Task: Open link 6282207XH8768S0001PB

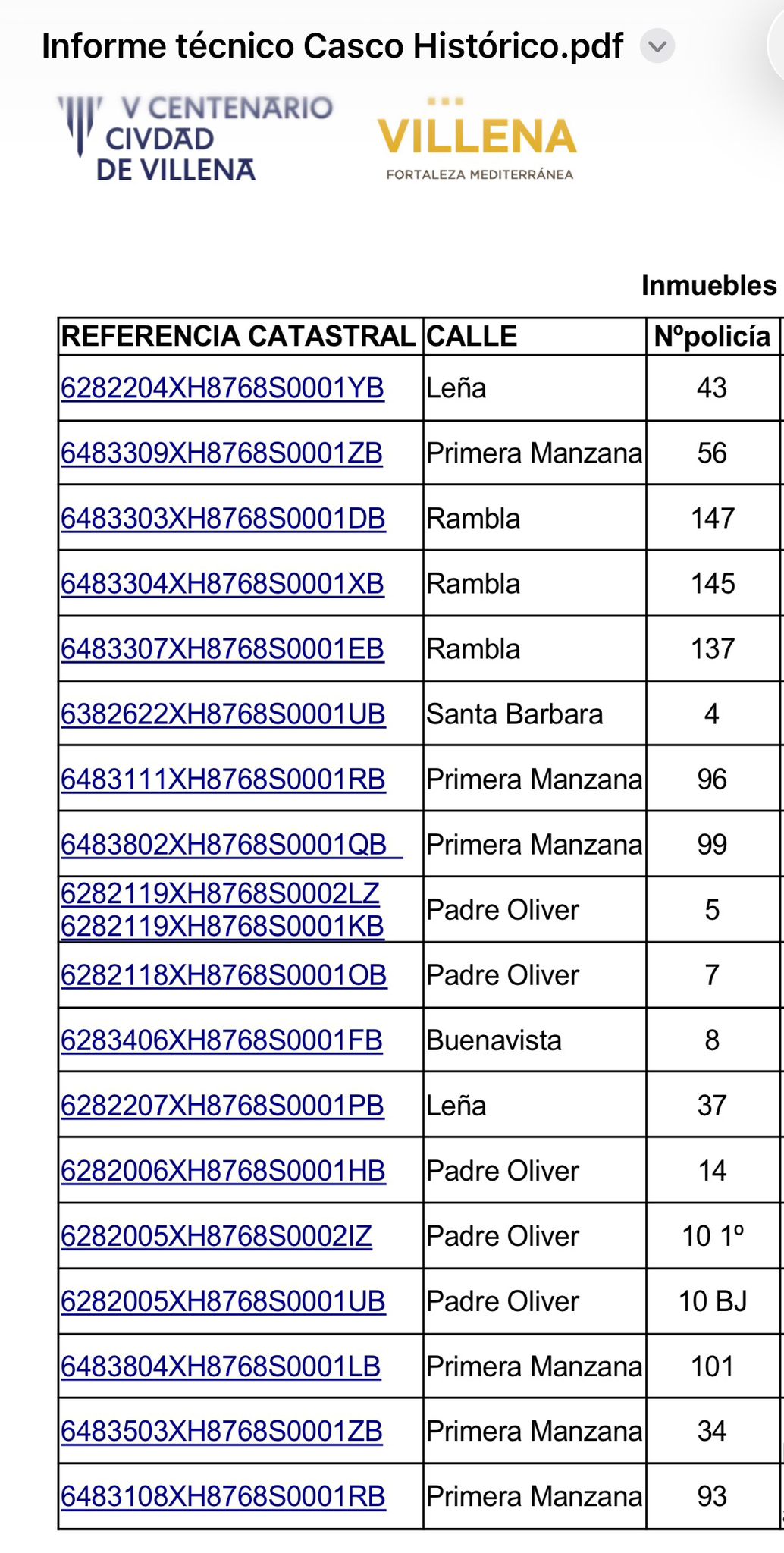Action: click(222, 1106)
